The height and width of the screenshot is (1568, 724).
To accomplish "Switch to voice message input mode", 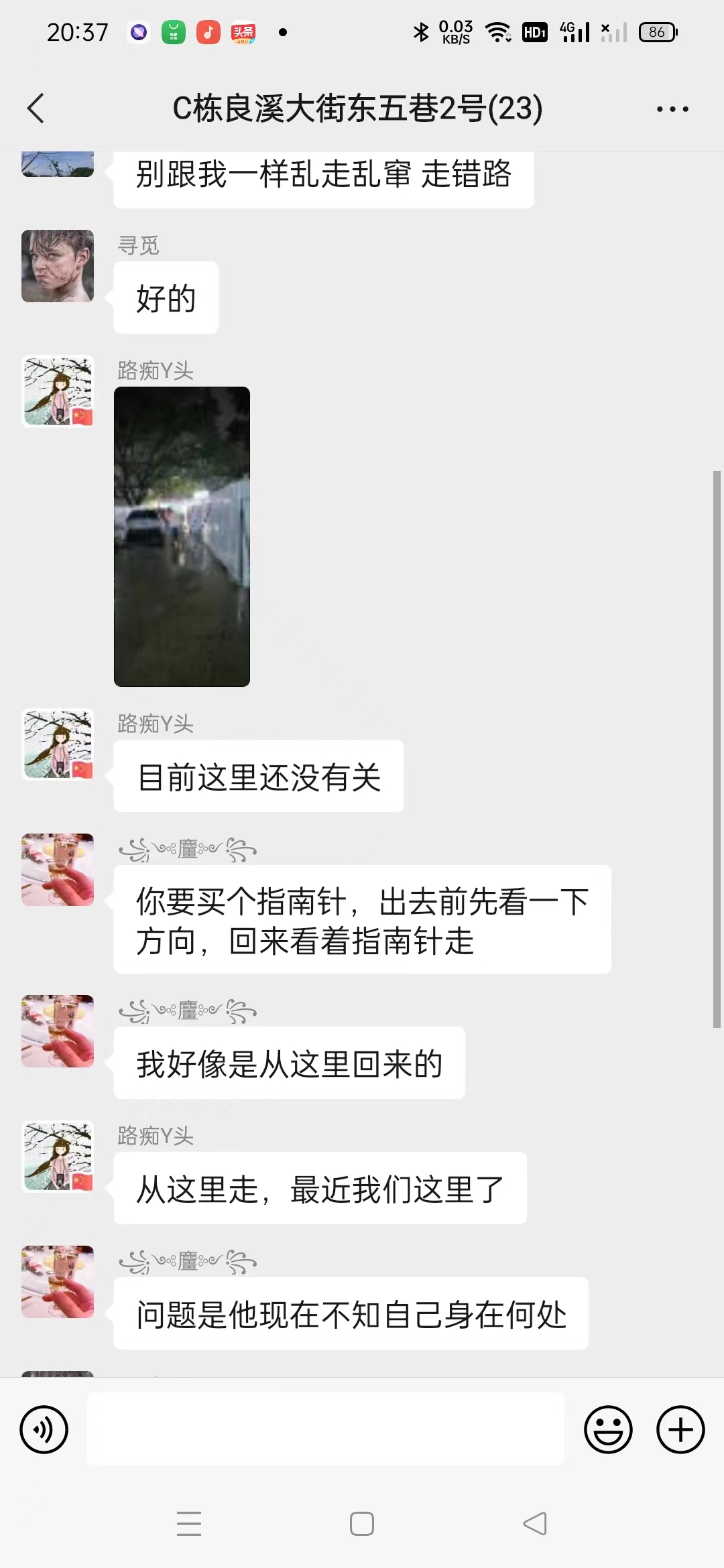I will pos(42,1429).
